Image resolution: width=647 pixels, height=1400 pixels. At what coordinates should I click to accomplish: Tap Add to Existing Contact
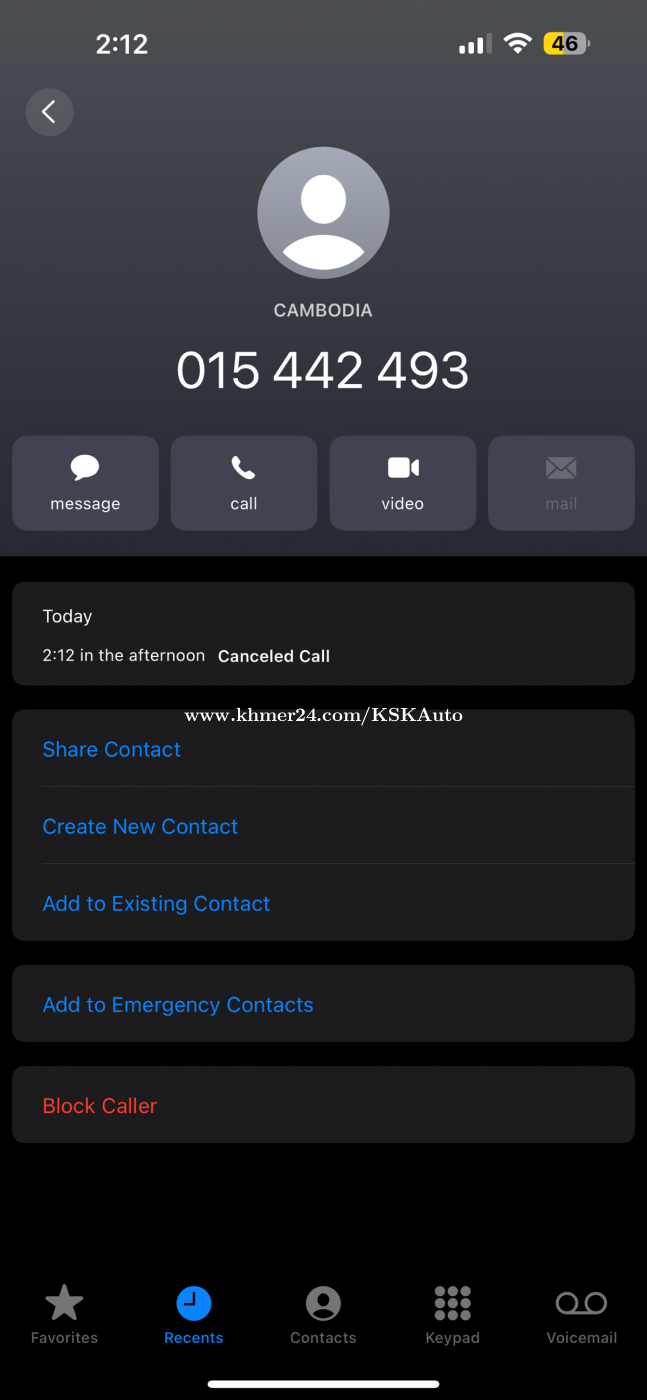pos(323,903)
